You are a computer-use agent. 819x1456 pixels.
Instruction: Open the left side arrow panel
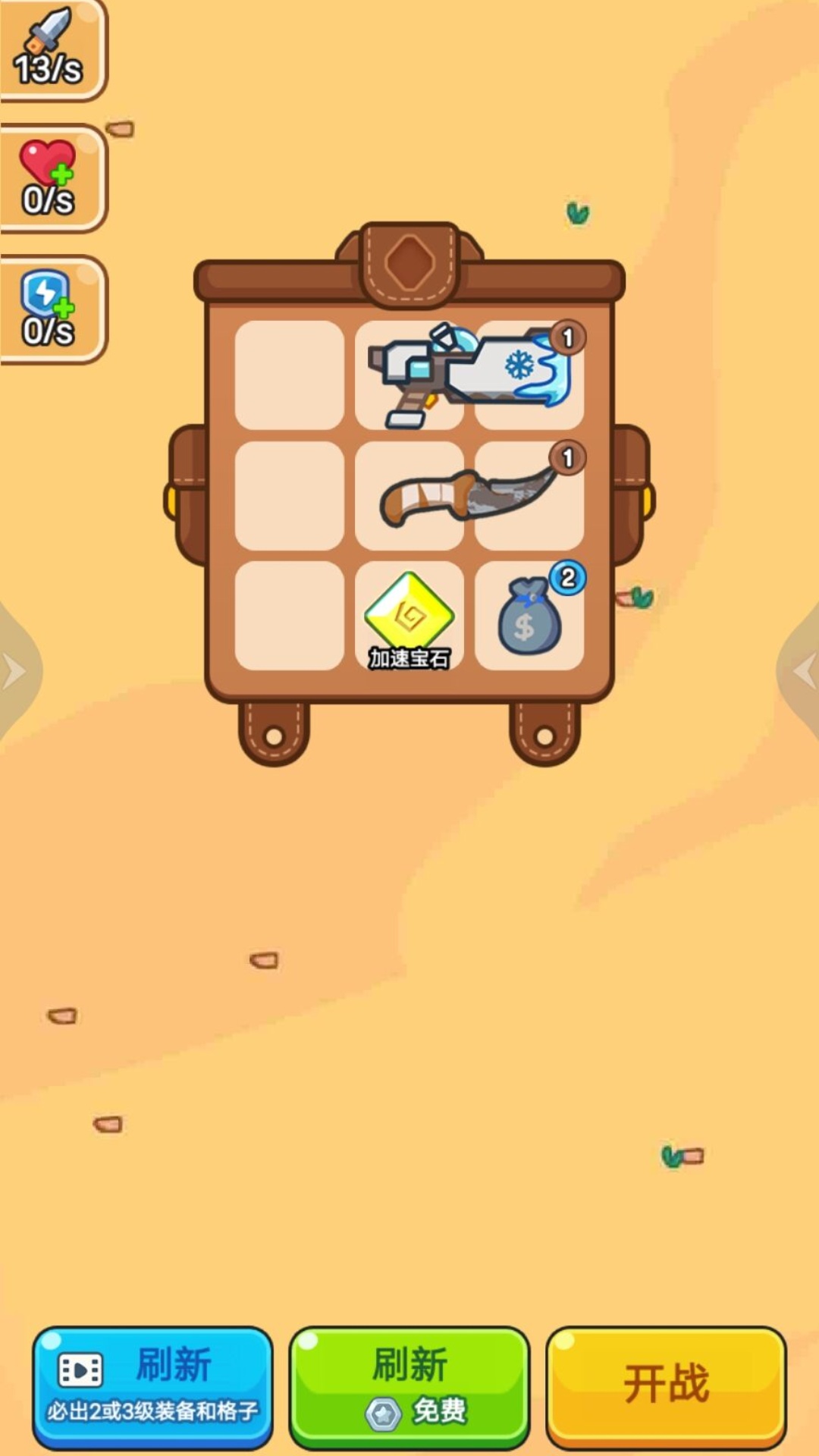tap(15, 672)
